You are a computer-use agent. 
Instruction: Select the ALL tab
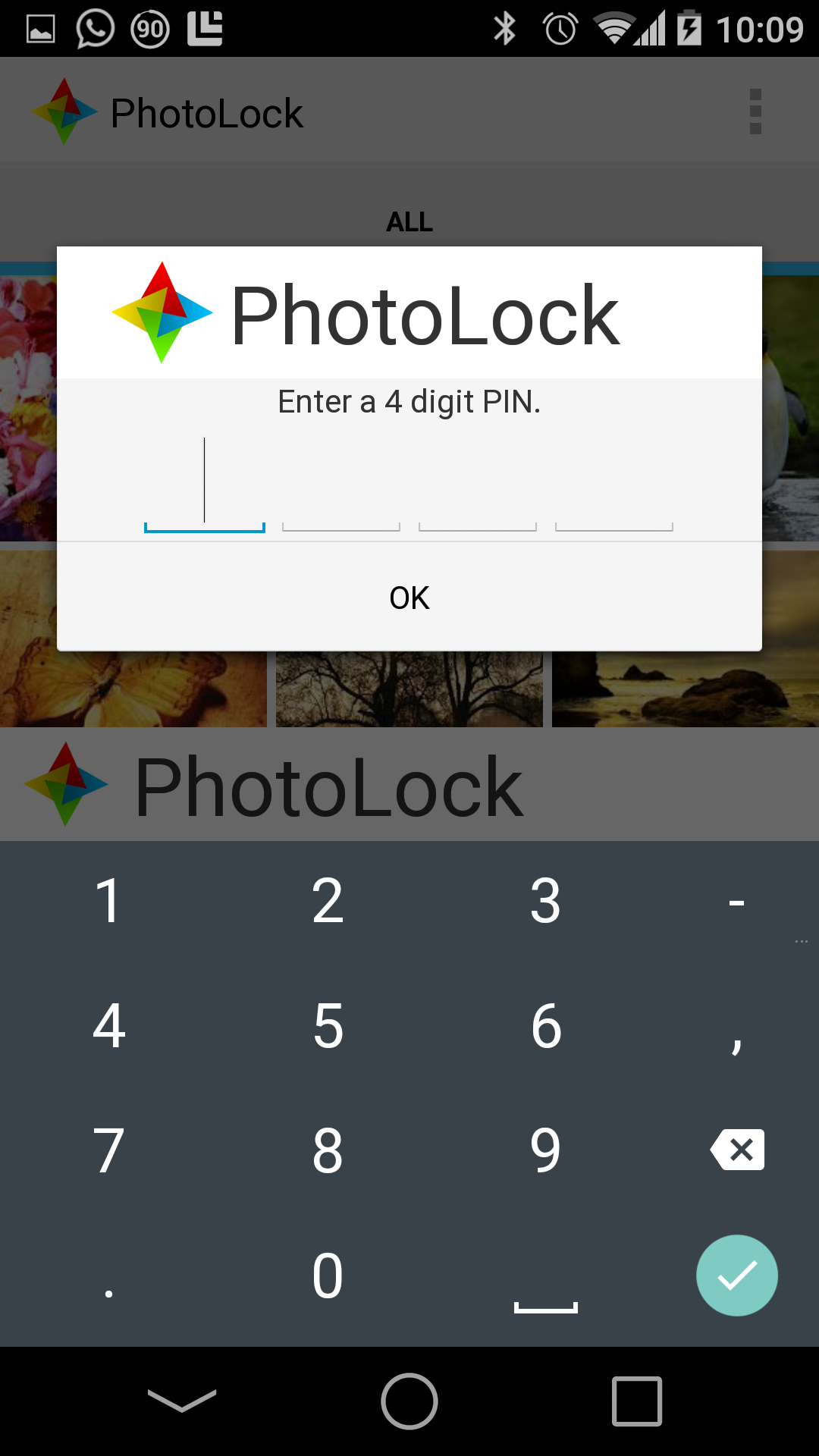tap(409, 222)
